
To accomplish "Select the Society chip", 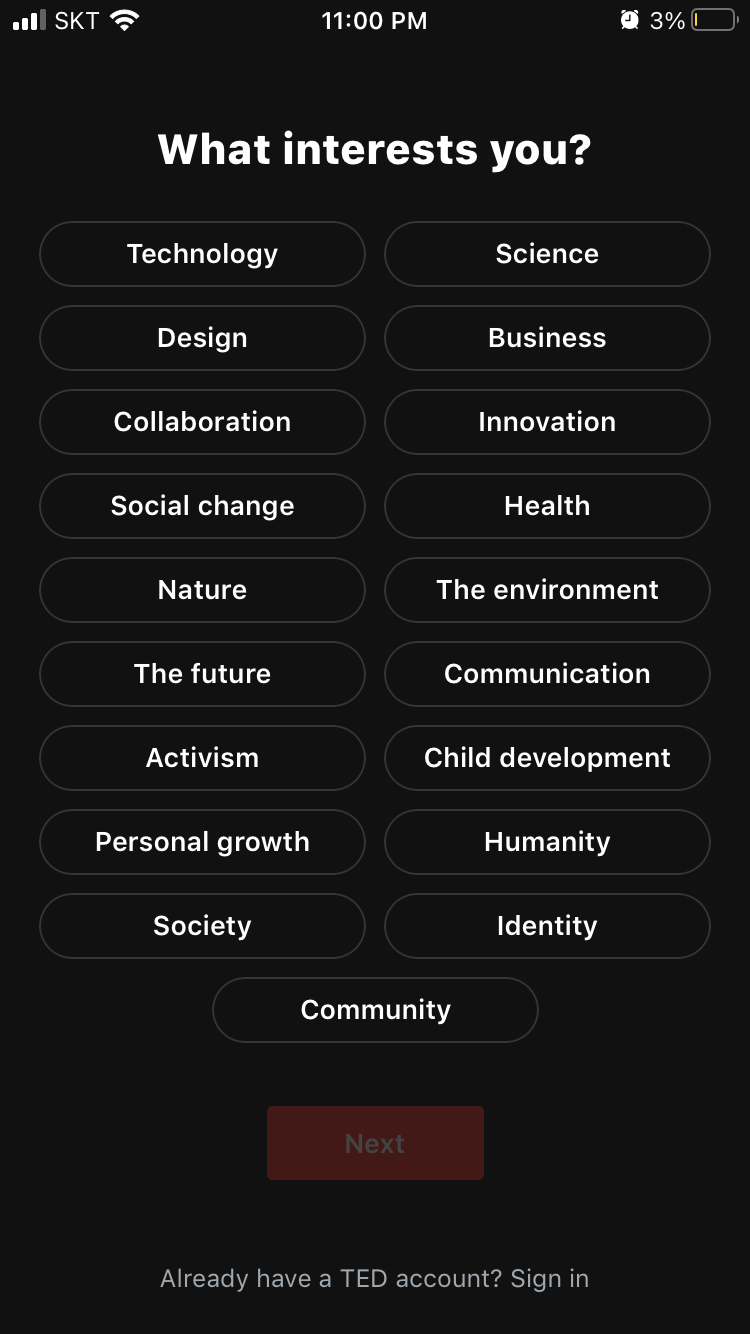I will tap(202, 926).
